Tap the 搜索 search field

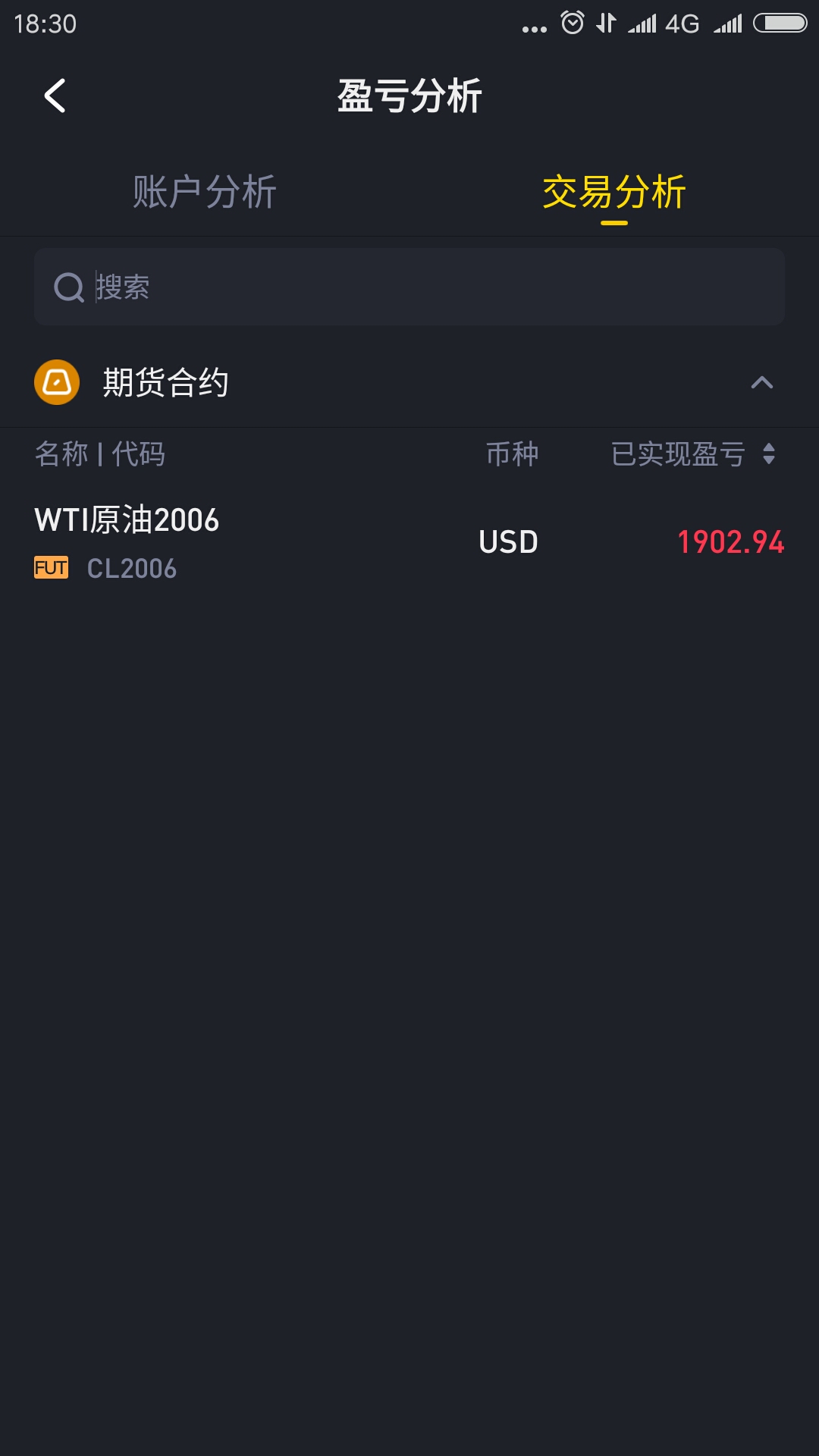click(x=409, y=287)
